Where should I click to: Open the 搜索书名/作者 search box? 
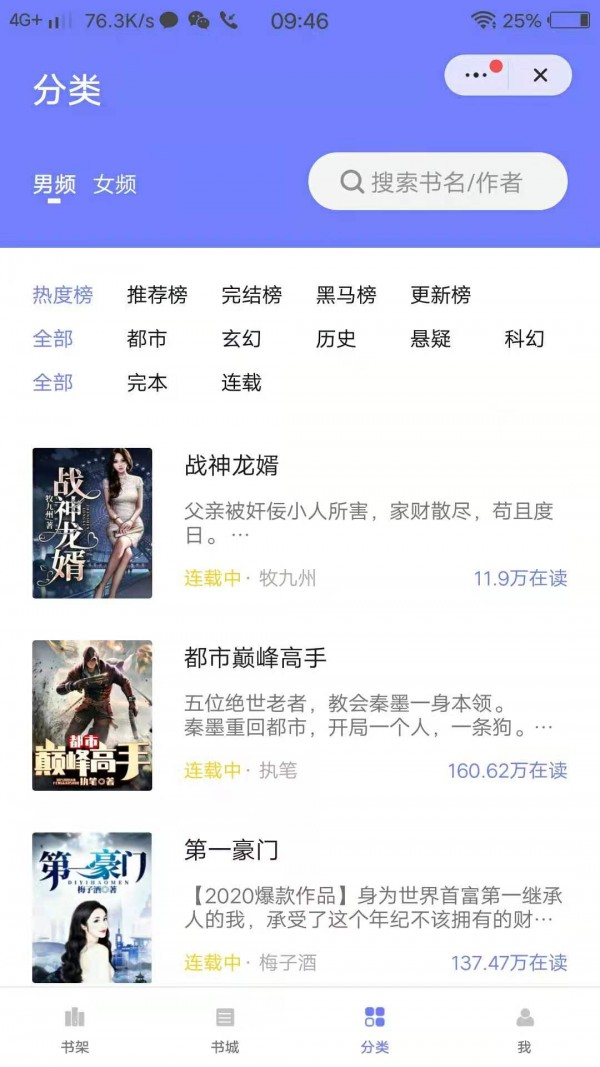[x=438, y=182]
